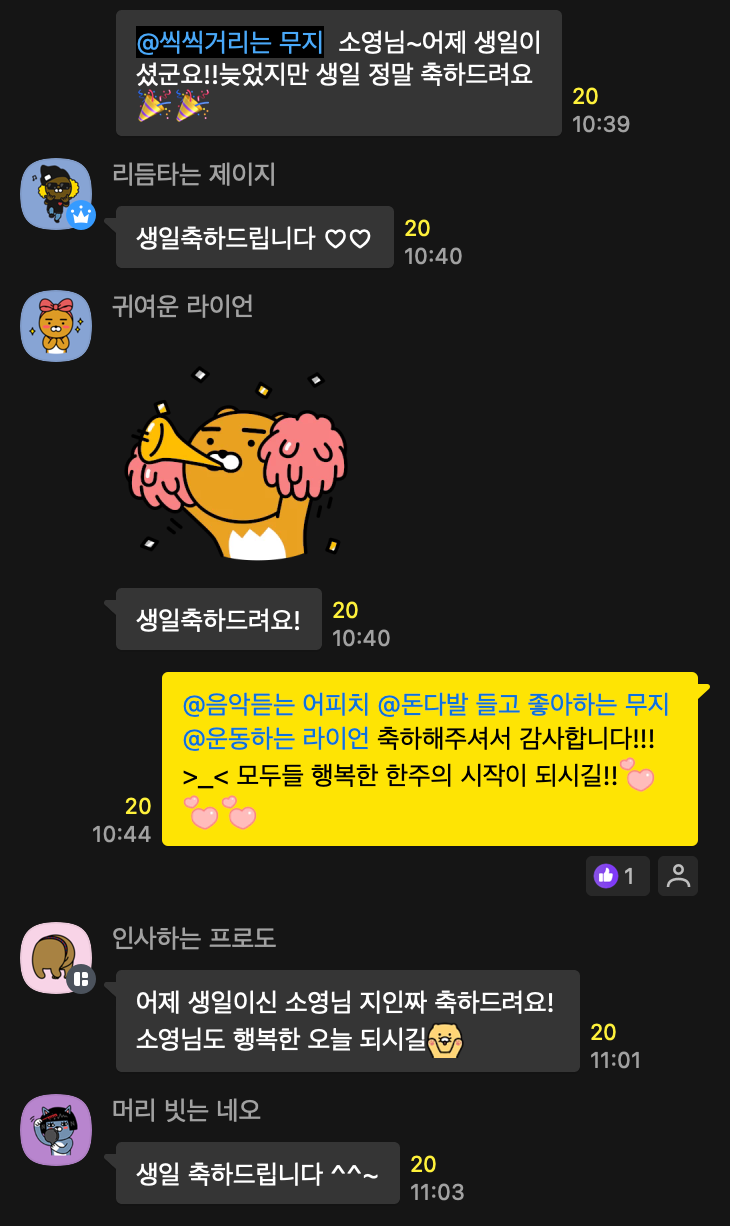The width and height of the screenshot is (730, 1226).
Task: Click 인사하는 프로도's birthday congratulation message bubble
Action: (347, 1021)
